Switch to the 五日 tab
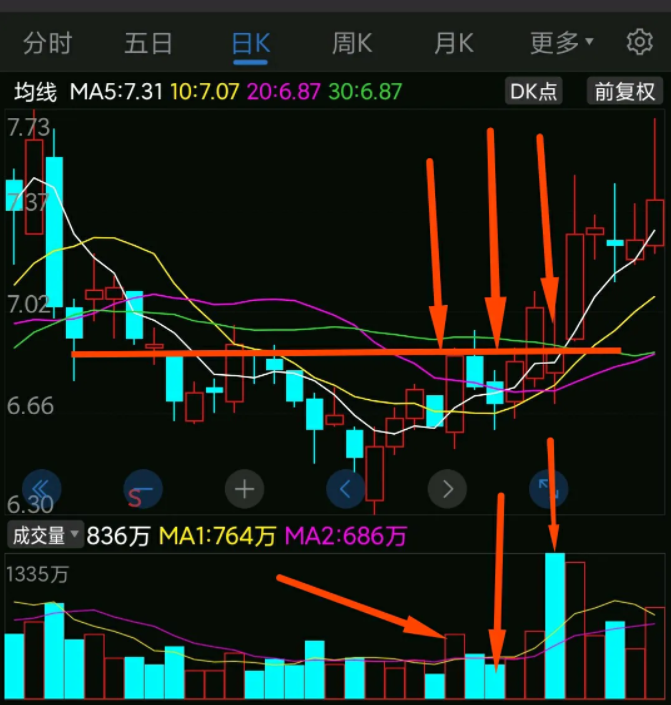671x705 pixels. click(148, 43)
